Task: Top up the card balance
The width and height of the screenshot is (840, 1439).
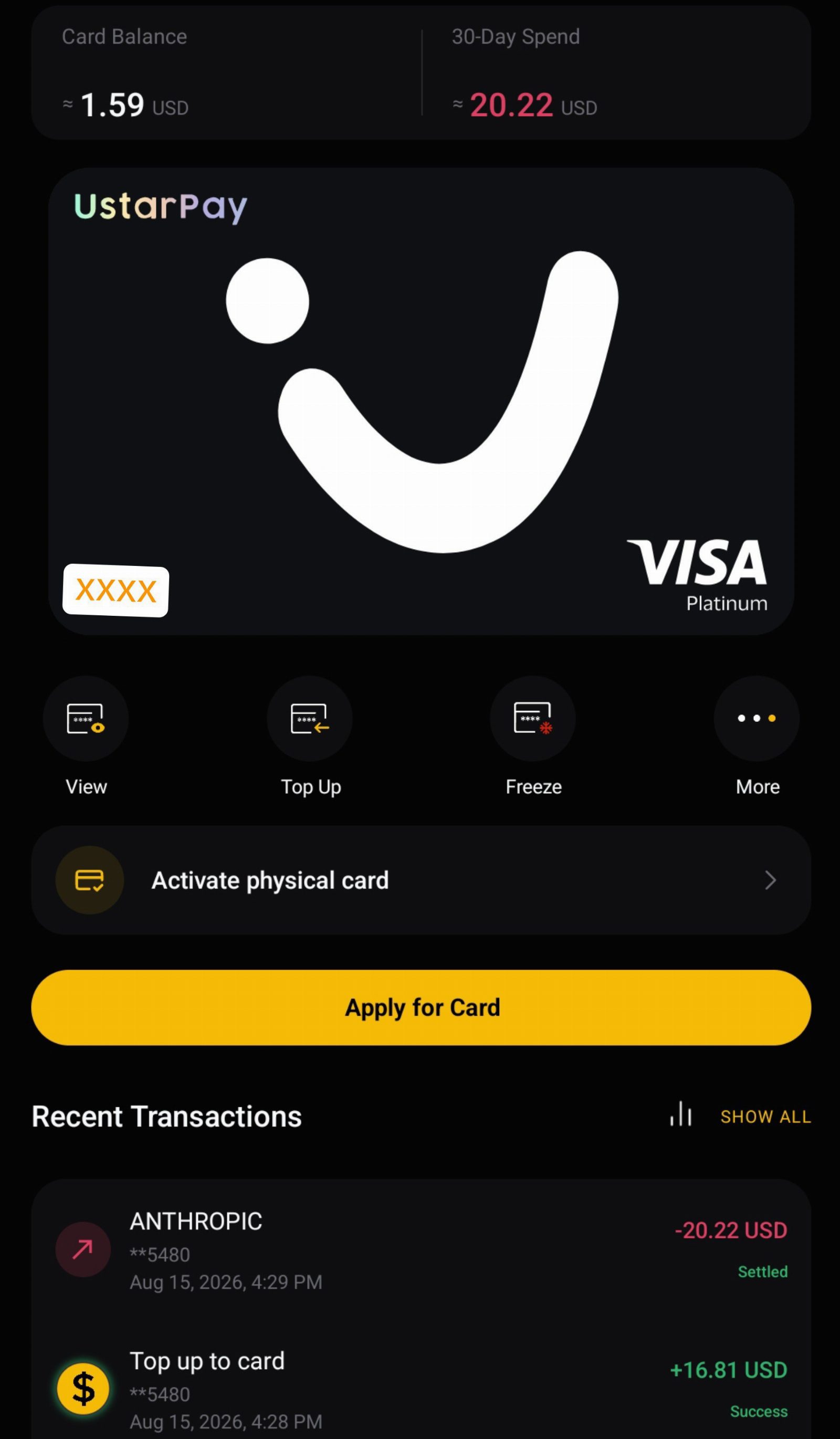Action: coord(310,718)
